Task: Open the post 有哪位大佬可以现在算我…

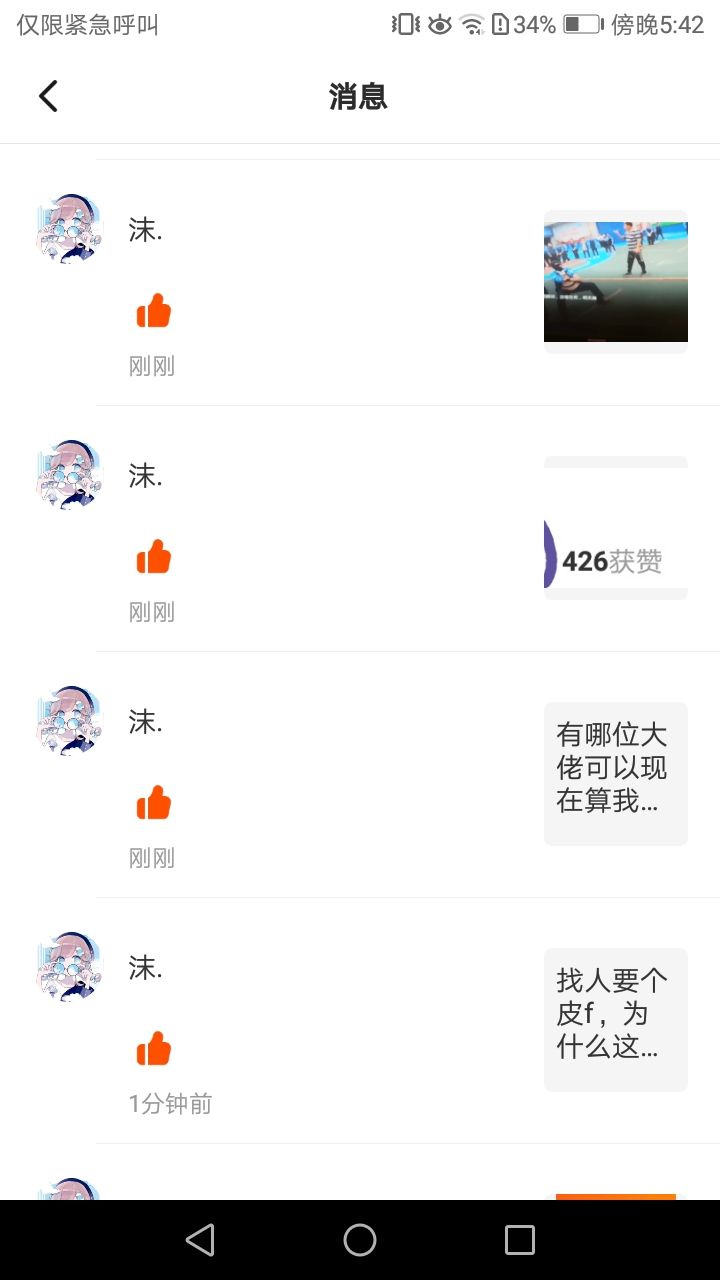Action: pos(615,773)
